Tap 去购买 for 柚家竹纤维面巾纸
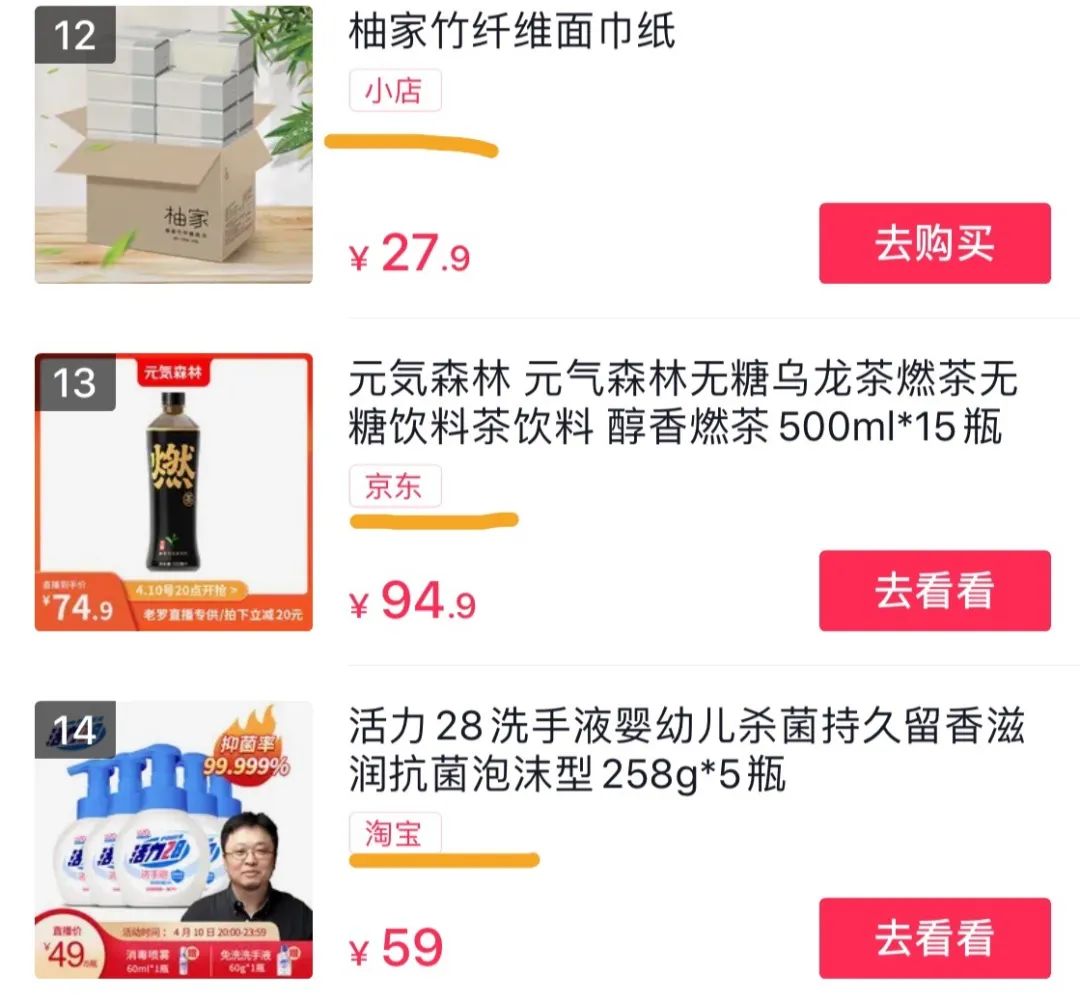 (934, 243)
